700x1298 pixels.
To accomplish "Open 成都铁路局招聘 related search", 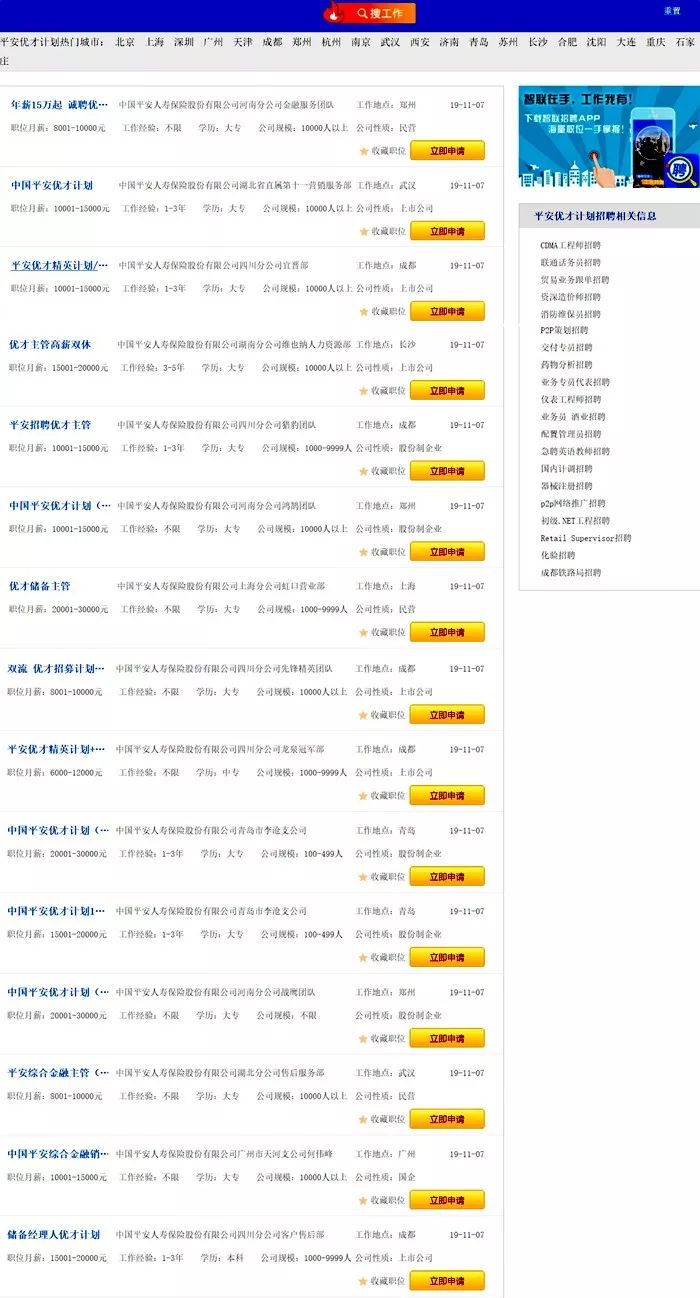I will pos(571,573).
